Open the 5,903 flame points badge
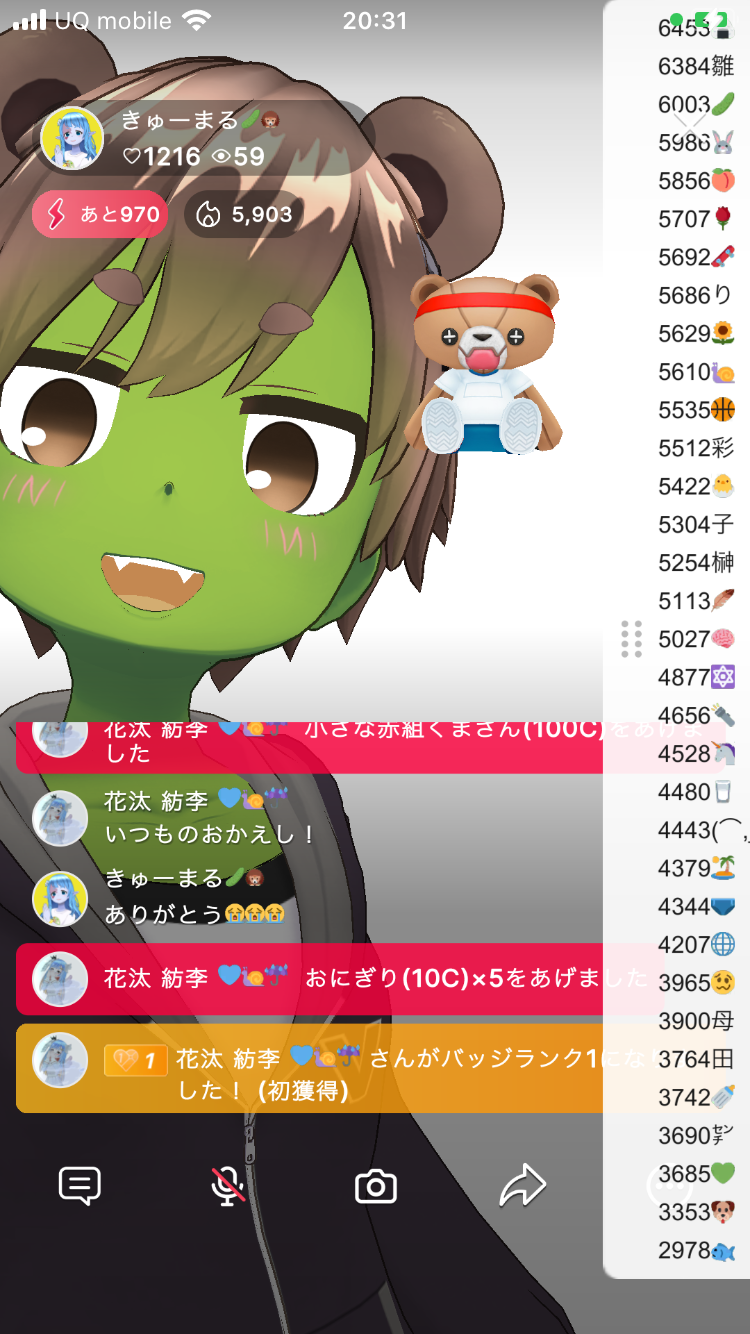The width and height of the screenshot is (750, 1334). (244, 214)
